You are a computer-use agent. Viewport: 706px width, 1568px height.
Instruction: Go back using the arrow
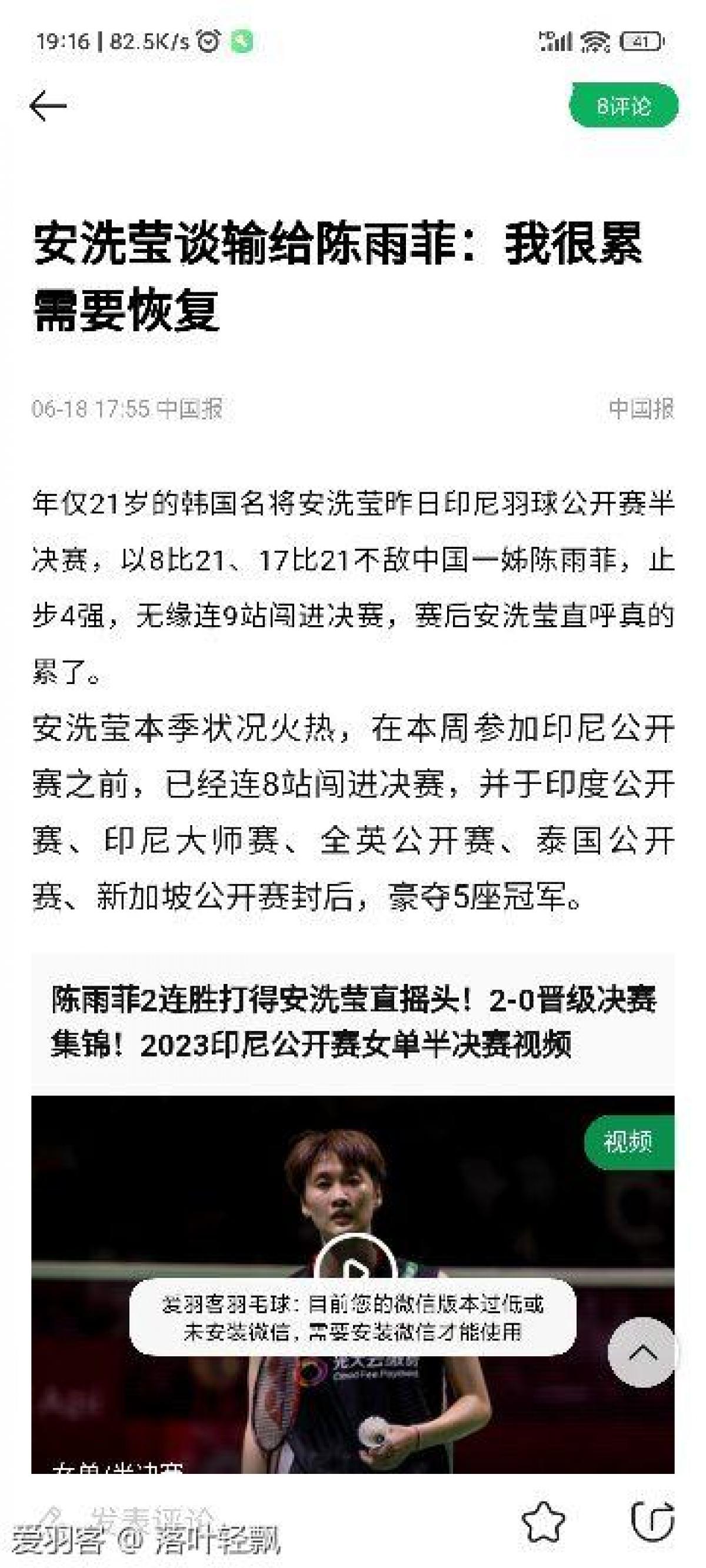[x=48, y=106]
